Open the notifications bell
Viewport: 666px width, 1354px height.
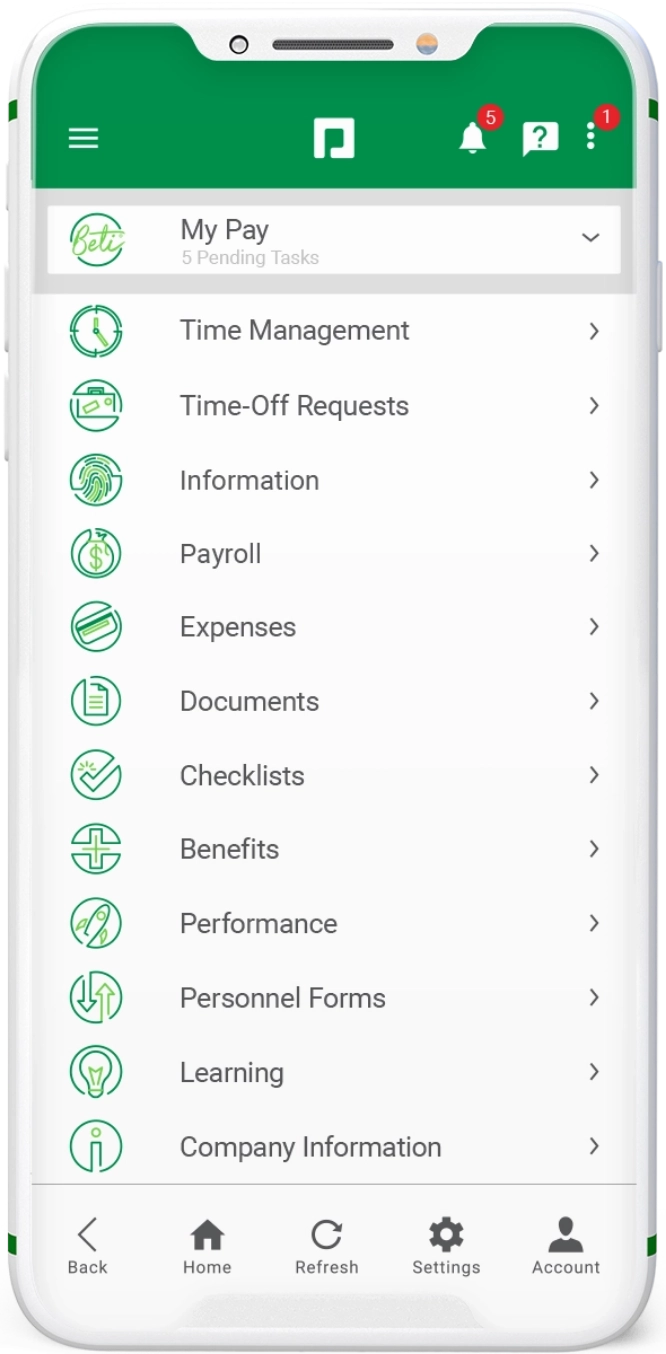(x=472, y=139)
